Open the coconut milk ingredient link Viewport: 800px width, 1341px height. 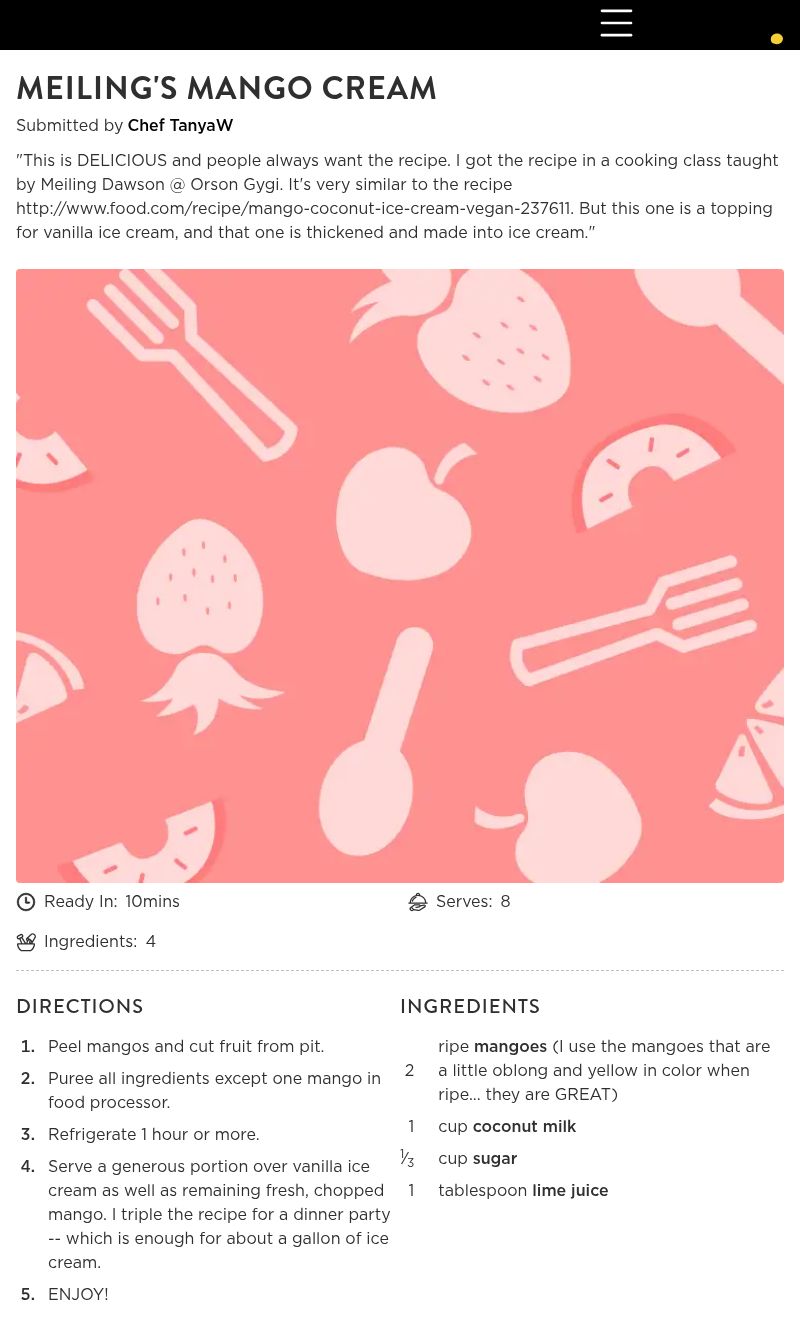coord(524,1127)
